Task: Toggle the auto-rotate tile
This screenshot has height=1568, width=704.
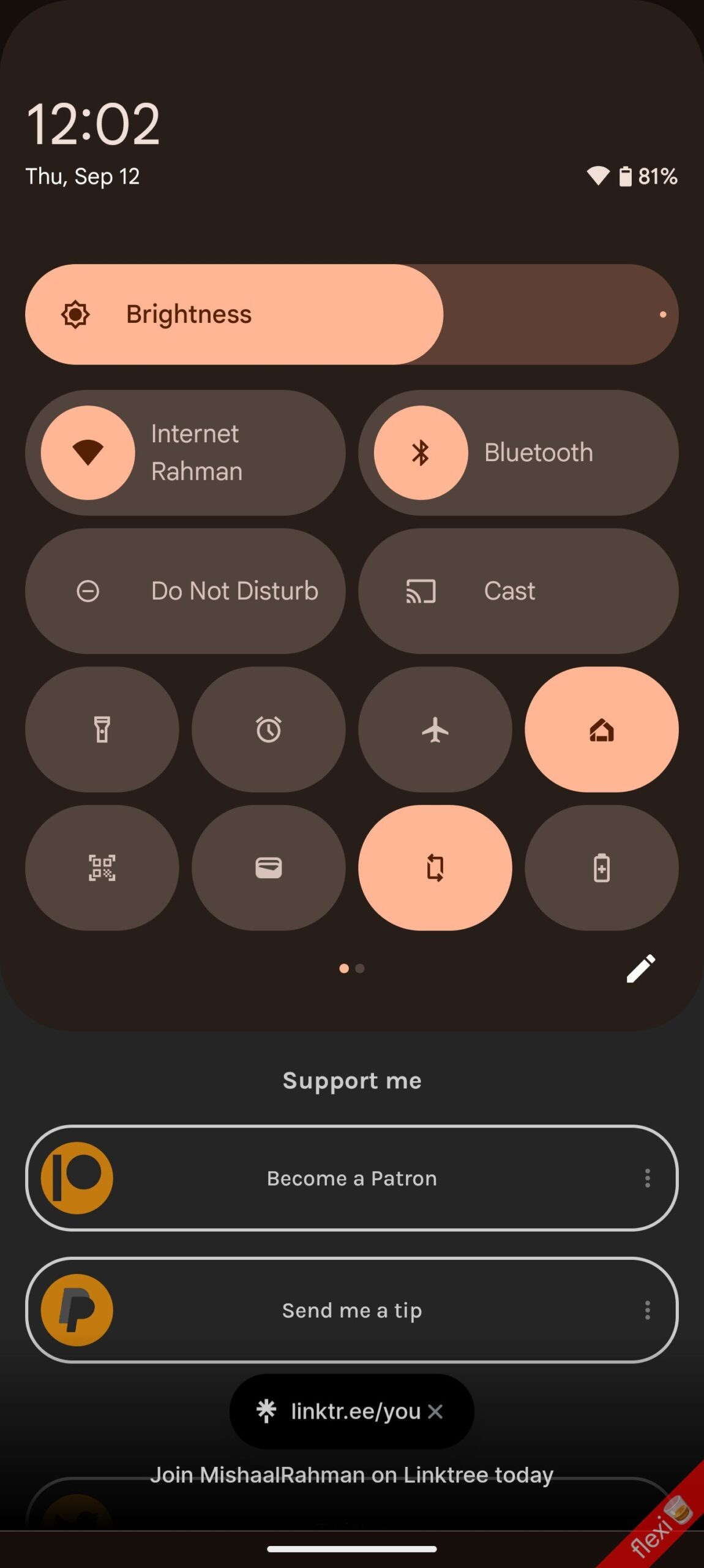Action: 435,868
